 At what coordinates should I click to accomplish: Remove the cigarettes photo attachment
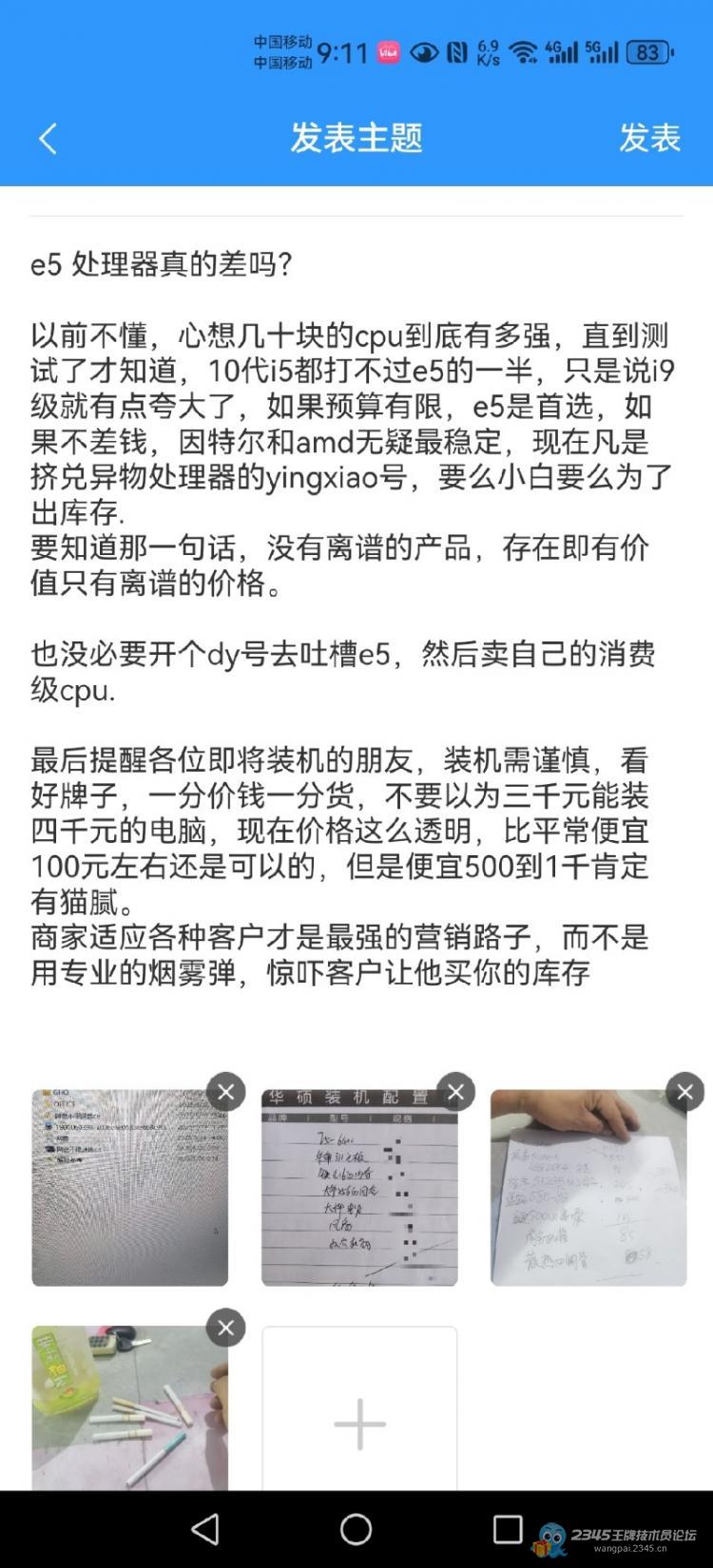click(225, 1329)
